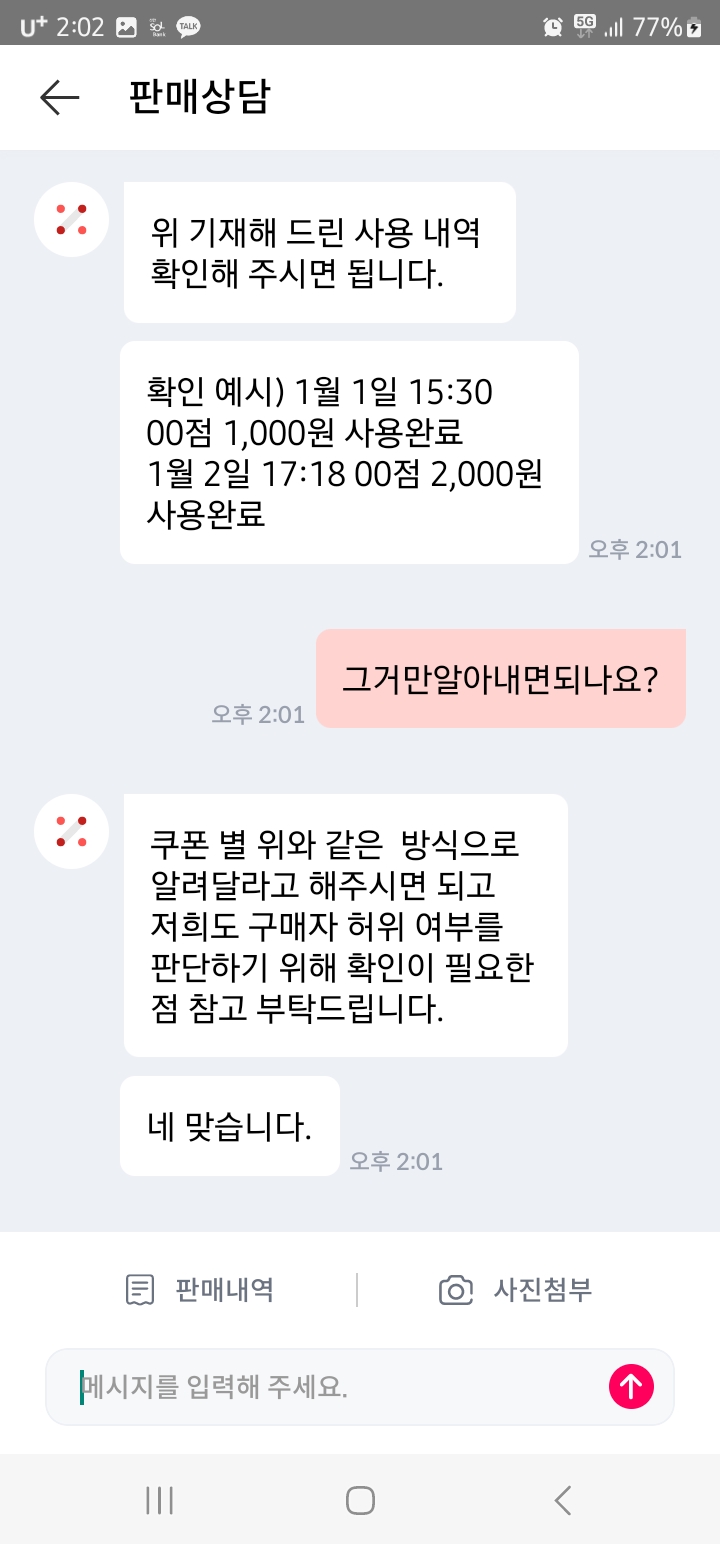The image size is (720, 1544).
Task: Open the 판매내역 sales history
Action: (x=200, y=1290)
